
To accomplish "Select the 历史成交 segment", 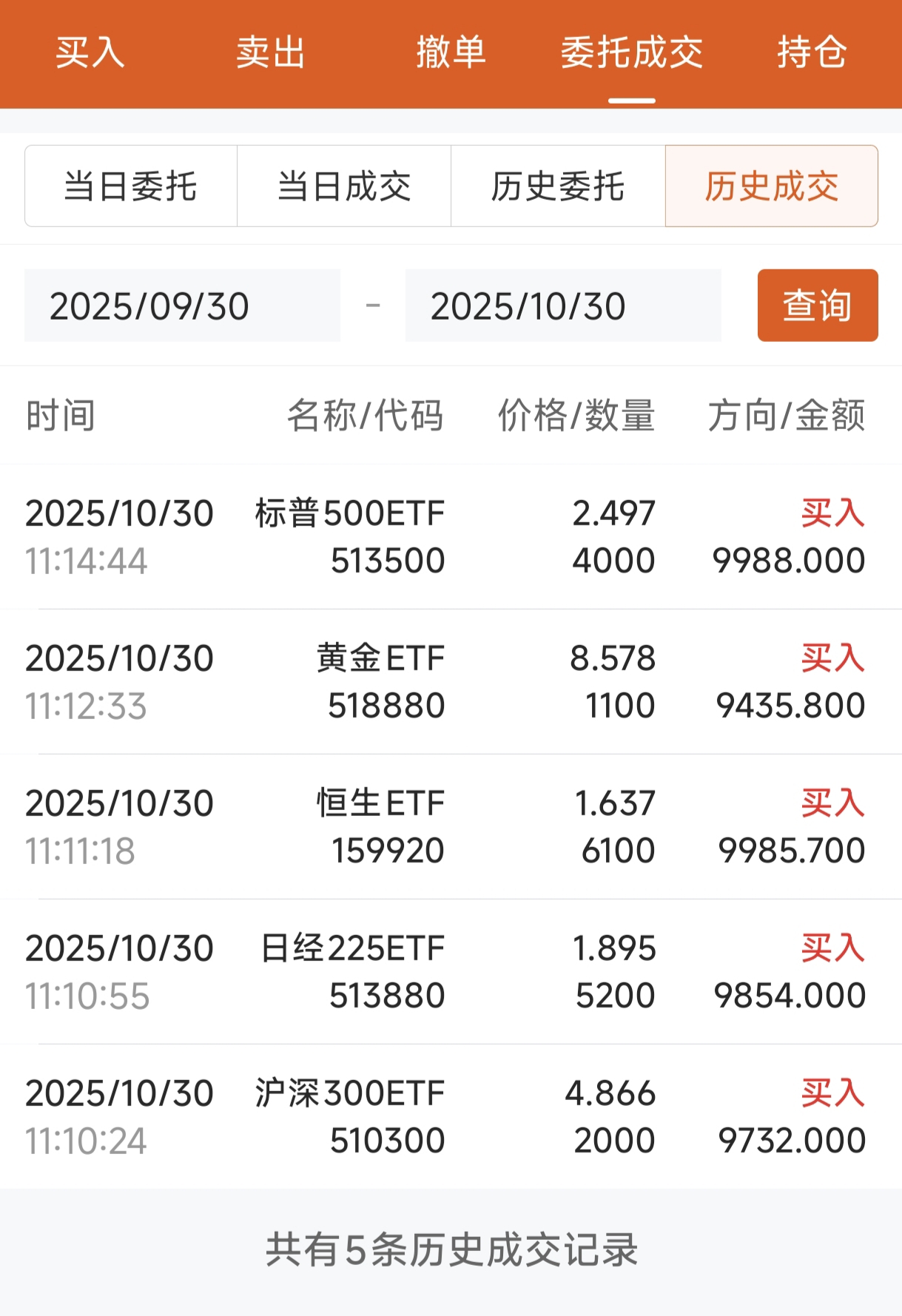I will pyautogui.click(x=772, y=186).
